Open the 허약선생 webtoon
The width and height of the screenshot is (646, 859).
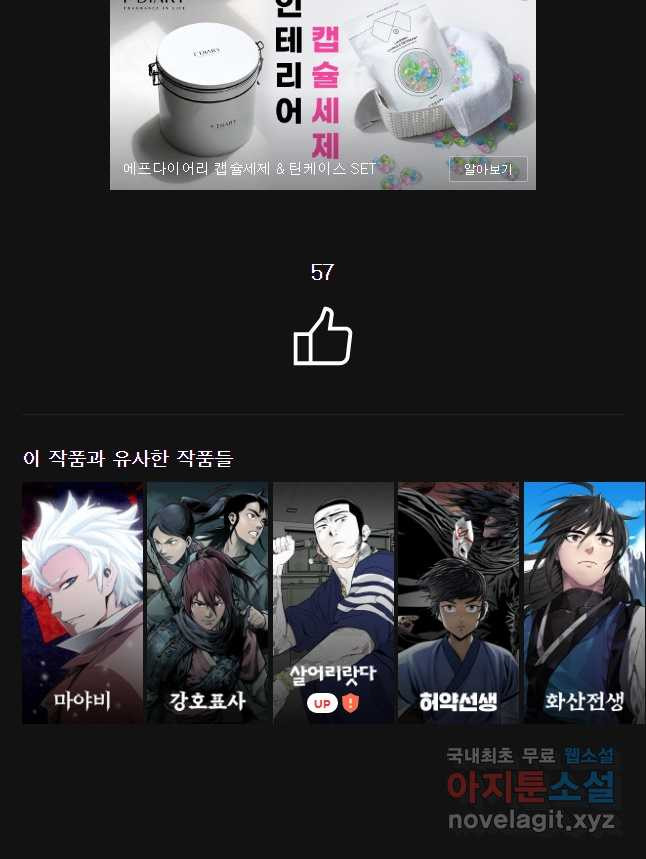[x=458, y=602]
